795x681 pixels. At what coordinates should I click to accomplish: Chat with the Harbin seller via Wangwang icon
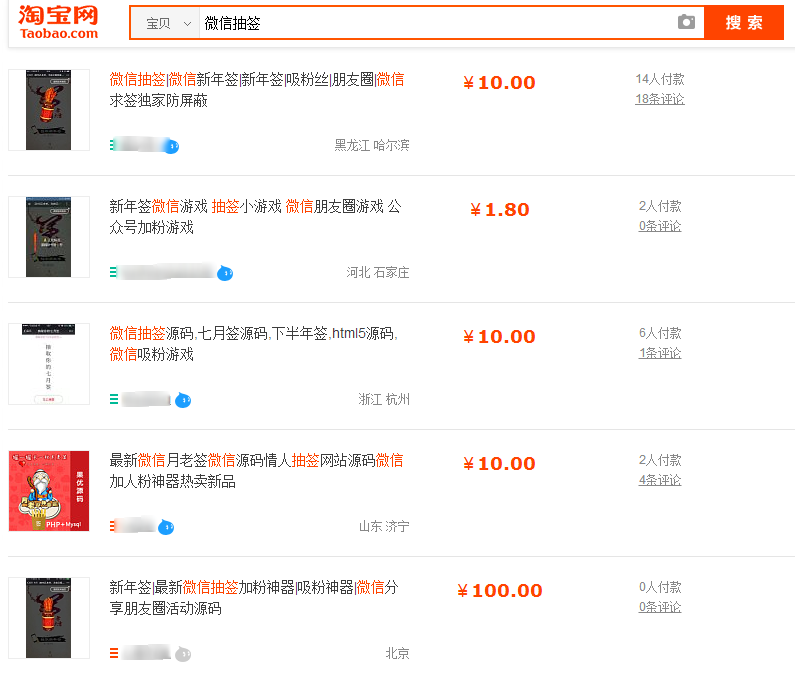(x=172, y=146)
